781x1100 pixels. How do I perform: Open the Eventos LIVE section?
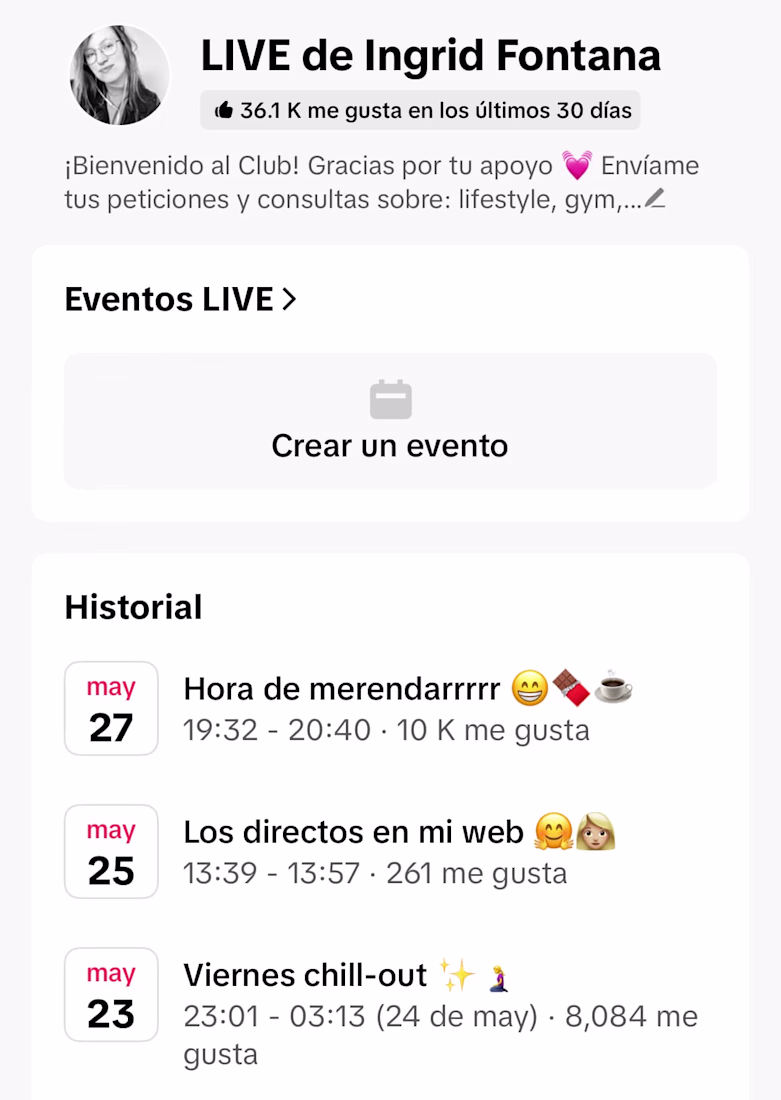coord(181,299)
